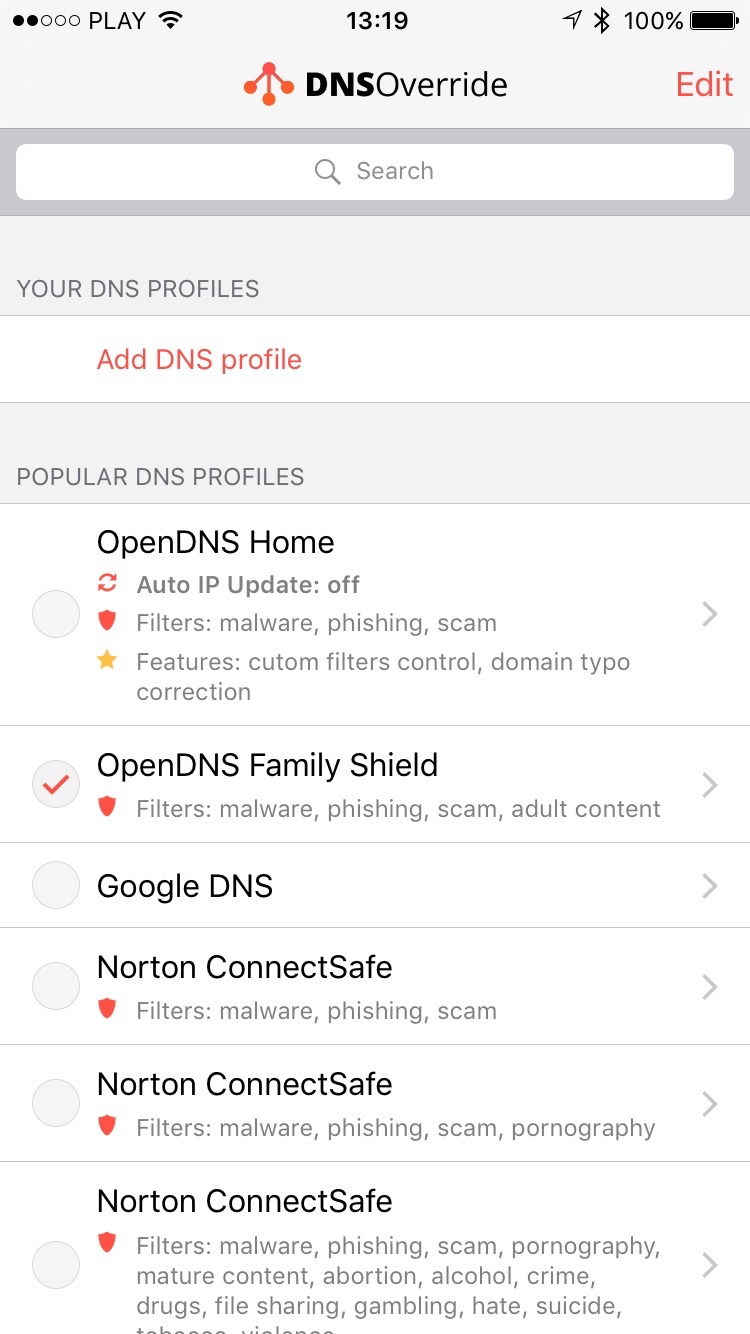Select the OpenDNS Home profile radio button
750x1334 pixels.
click(x=56, y=614)
